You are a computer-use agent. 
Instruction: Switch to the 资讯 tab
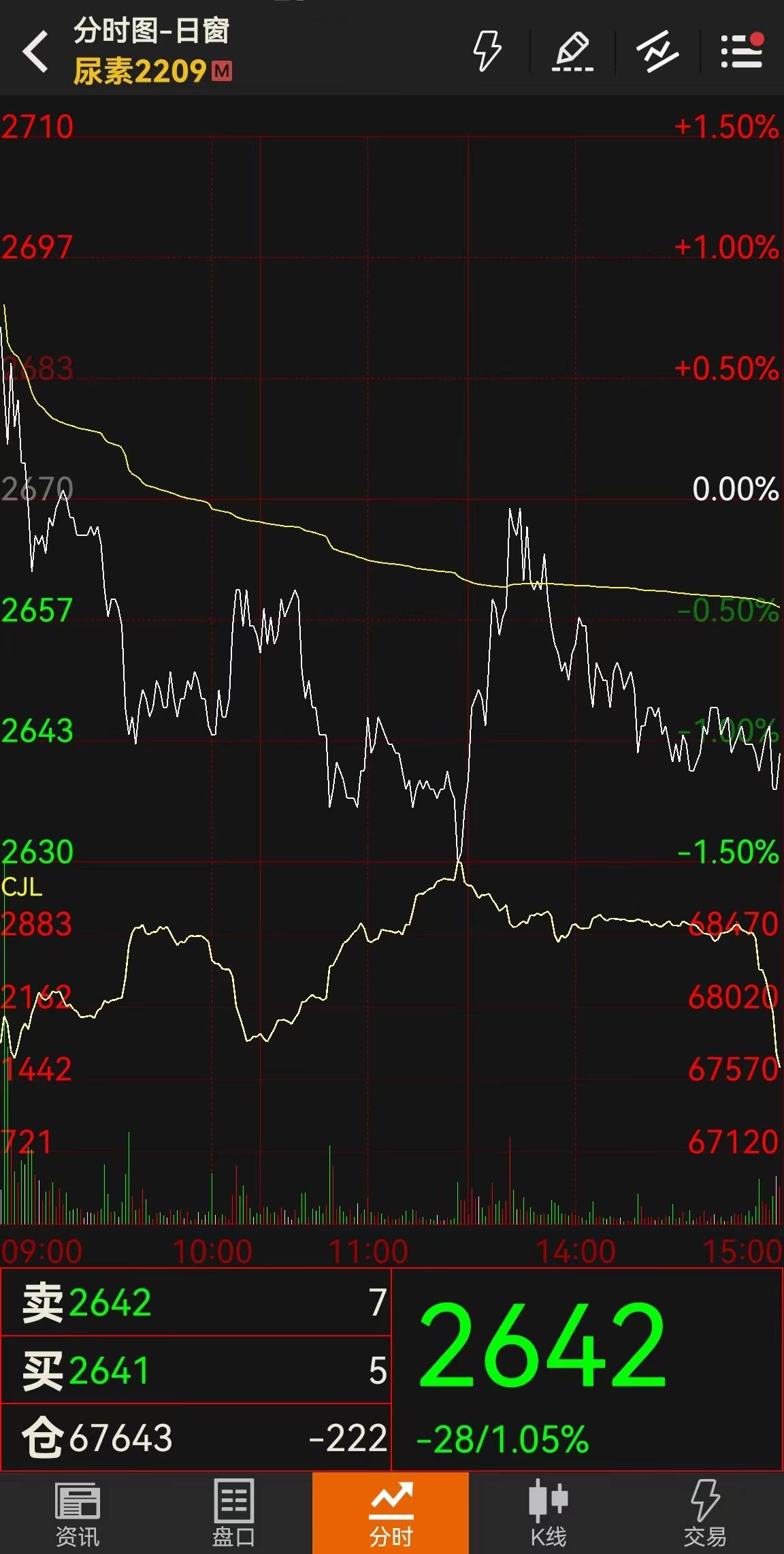pos(78,1513)
